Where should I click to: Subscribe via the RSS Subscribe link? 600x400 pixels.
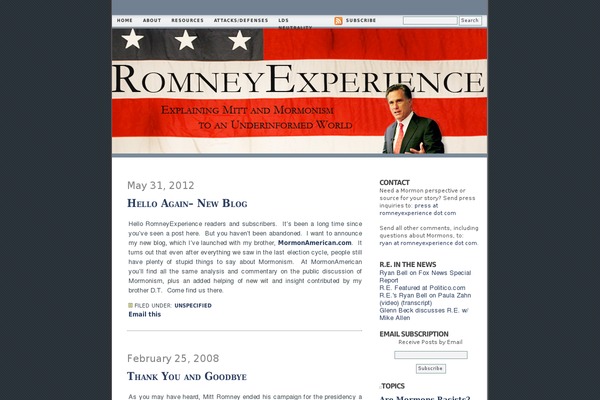360,20
